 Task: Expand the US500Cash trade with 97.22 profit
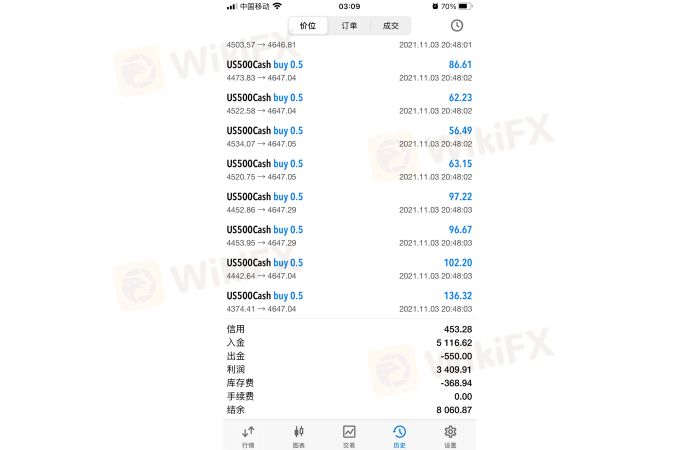point(349,202)
